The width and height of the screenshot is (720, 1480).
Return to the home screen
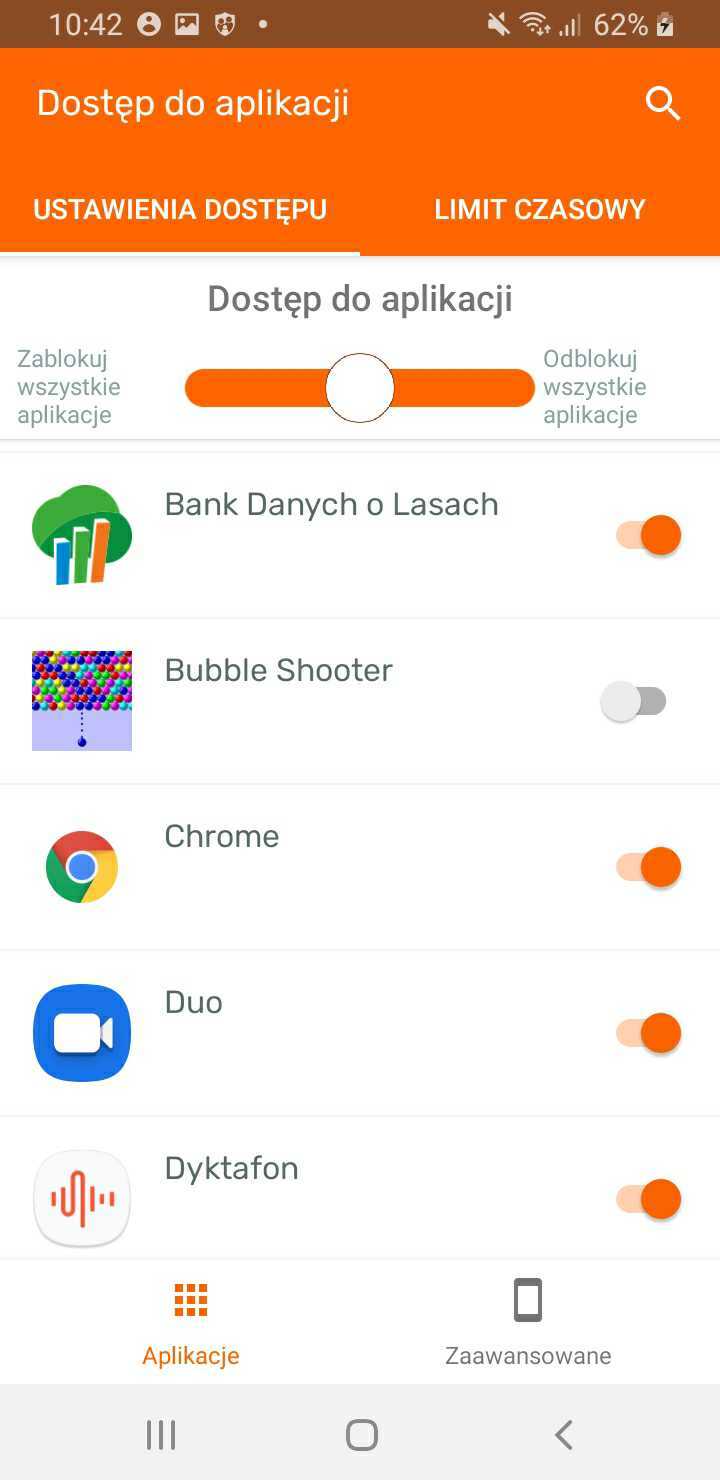point(361,1435)
